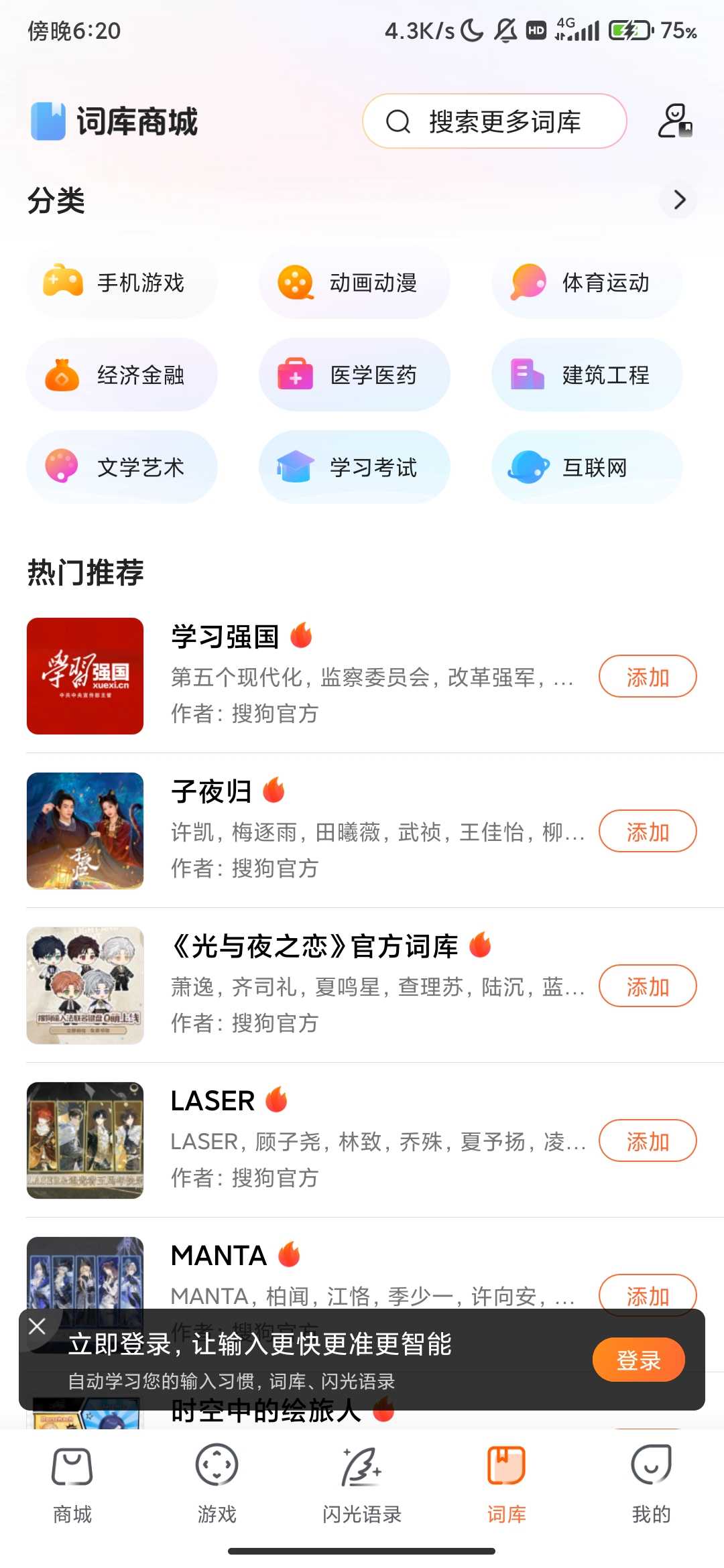Open the 经济金融 category
Image resolution: width=724 pixels, height=1568 pixels.
point(122,375)
